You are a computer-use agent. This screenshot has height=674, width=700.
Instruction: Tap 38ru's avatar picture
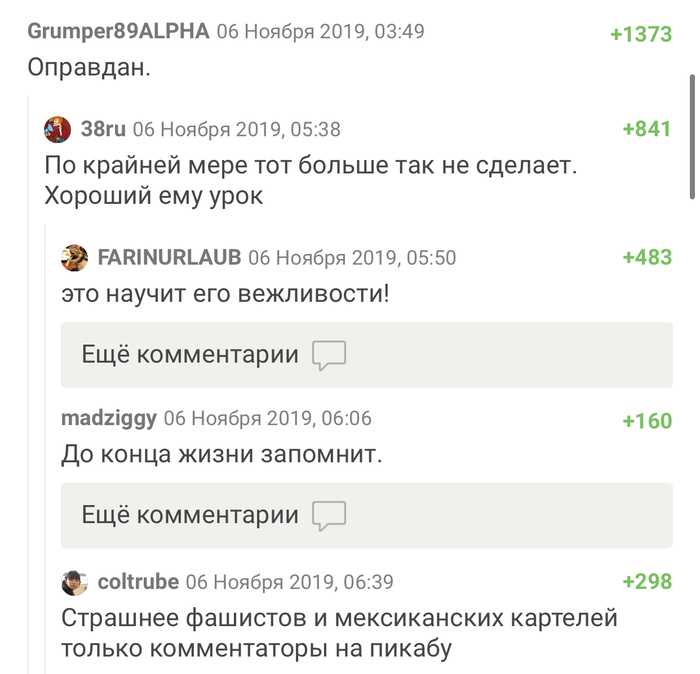coord(58,129)
